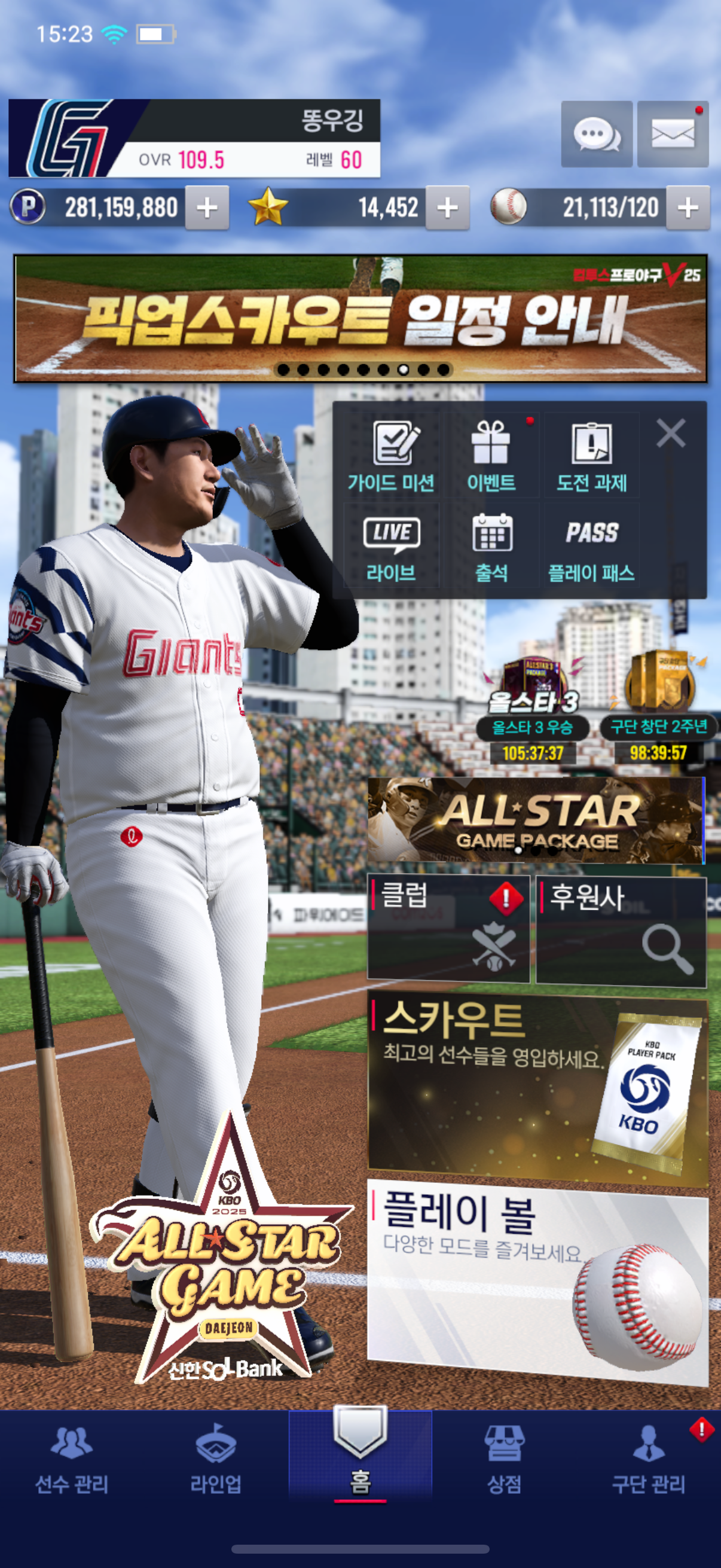Open the 라이브 menu
Viewport: 721px width, 1568px height.
(x=391, y=546)
